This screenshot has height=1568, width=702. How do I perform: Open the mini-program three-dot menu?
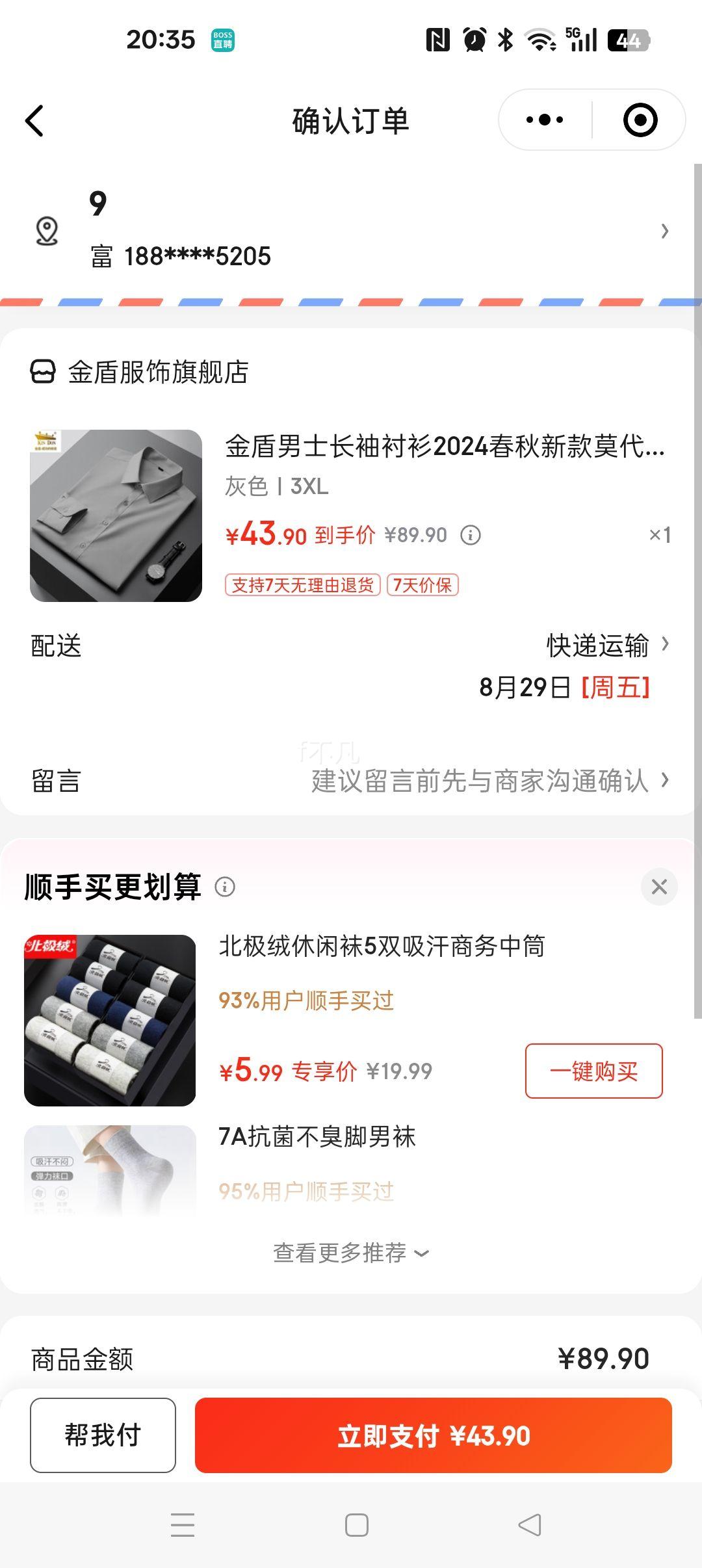click(545, 120)
